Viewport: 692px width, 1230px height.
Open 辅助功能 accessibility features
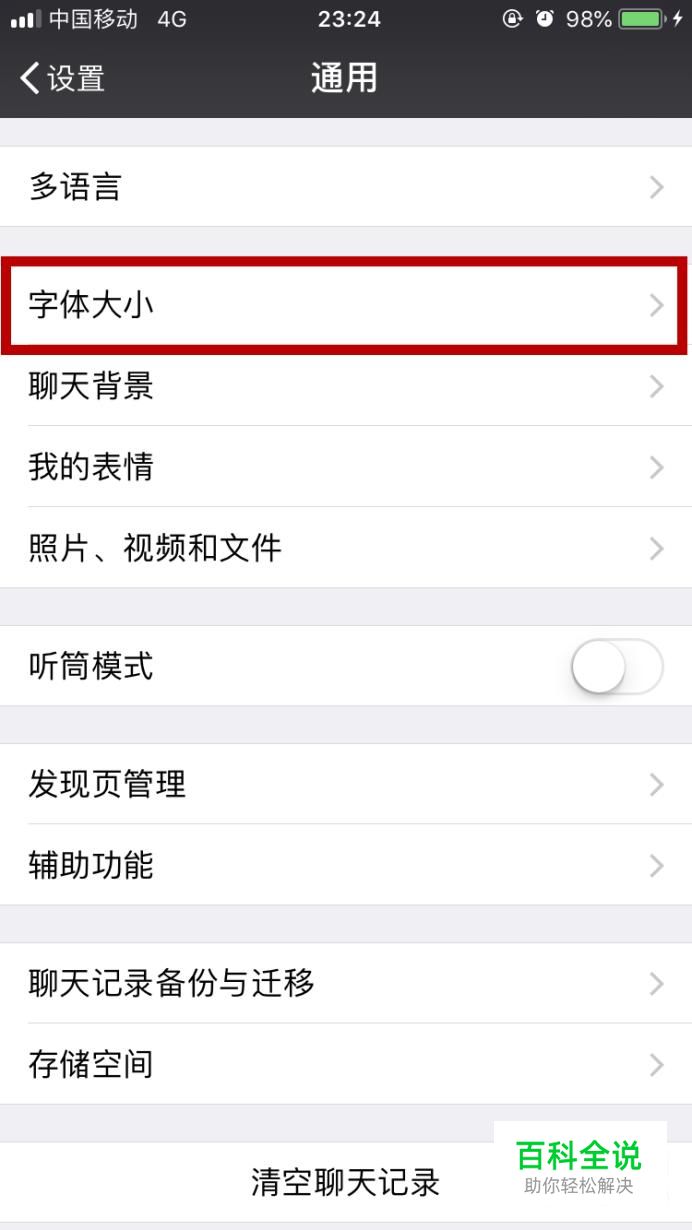(x=345, y=865)
